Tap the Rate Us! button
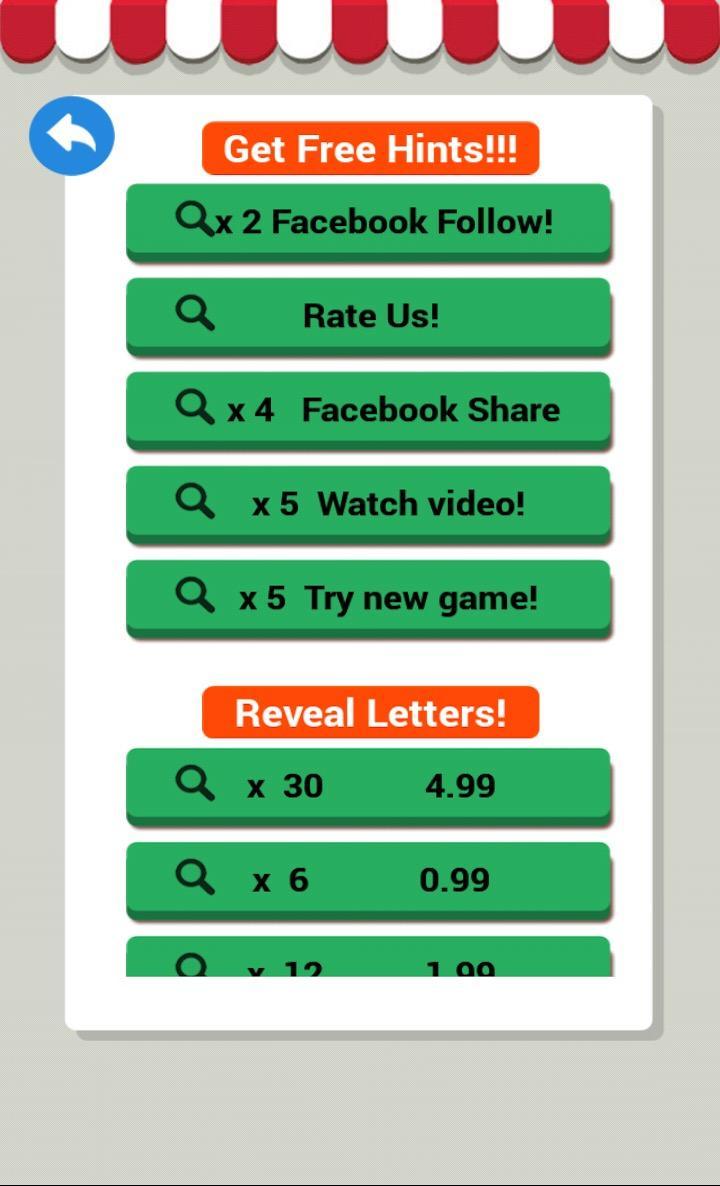 368,315
